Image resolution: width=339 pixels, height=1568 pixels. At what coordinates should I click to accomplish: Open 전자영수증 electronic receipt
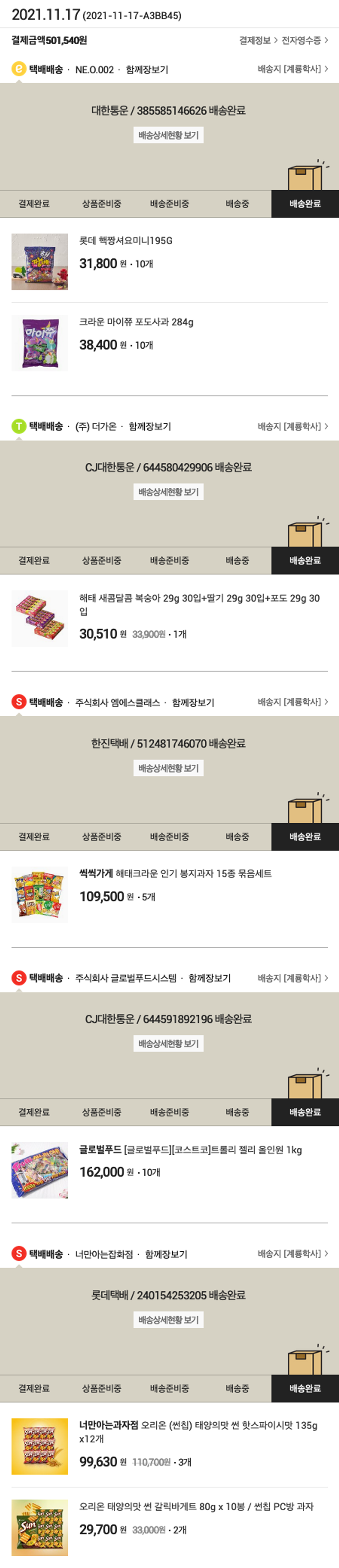click(304, 40)
